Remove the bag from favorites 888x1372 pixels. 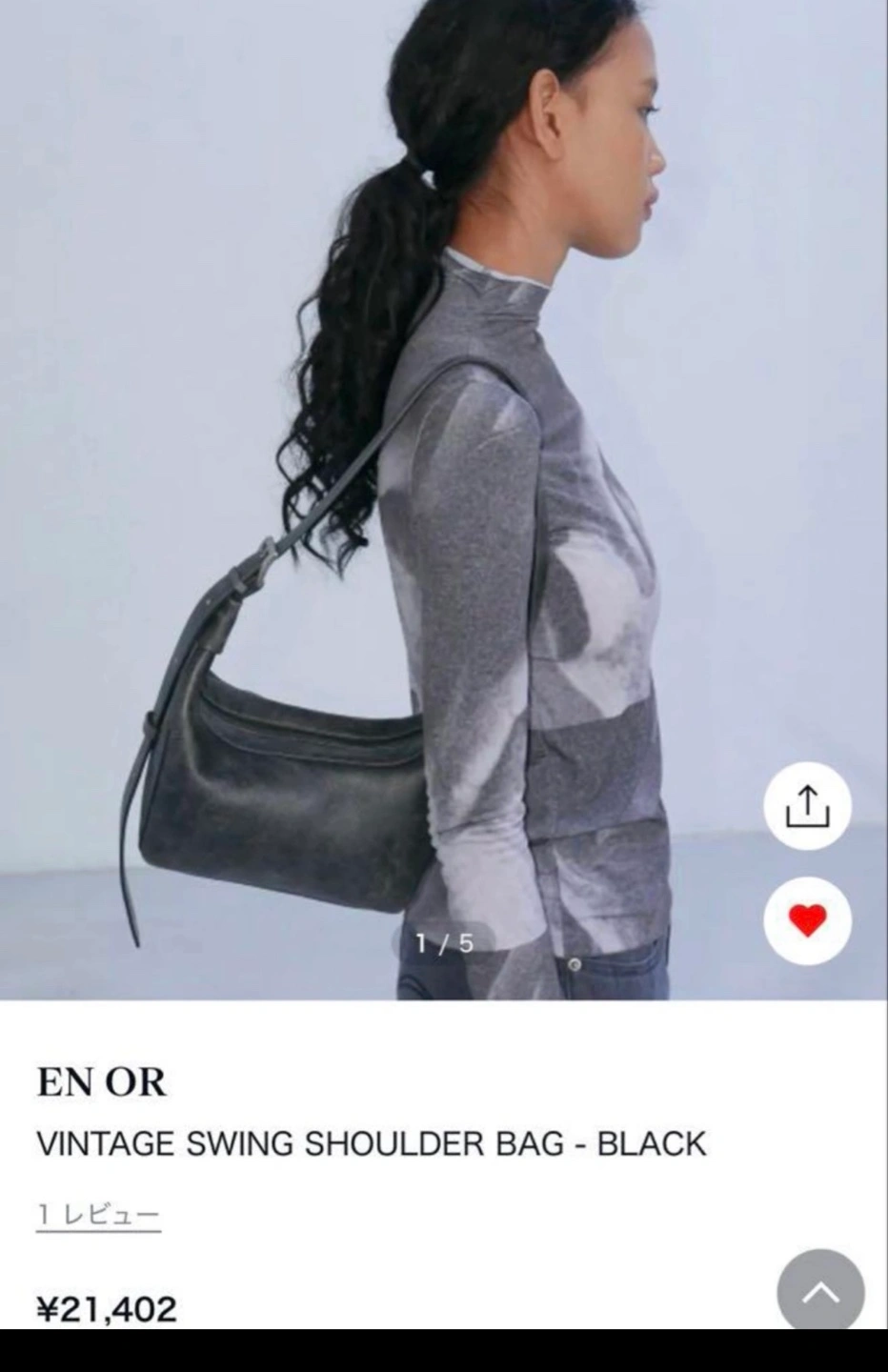click(x=807, y=920)
